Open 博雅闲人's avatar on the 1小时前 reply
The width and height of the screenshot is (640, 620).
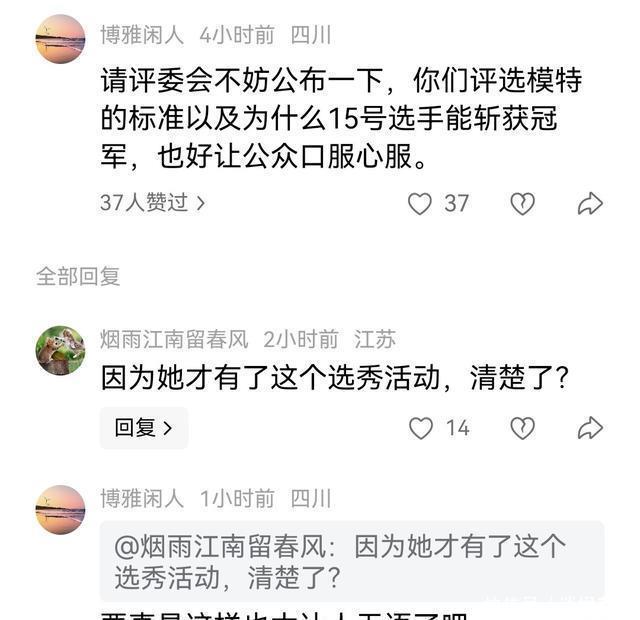[x=60, y=509]
